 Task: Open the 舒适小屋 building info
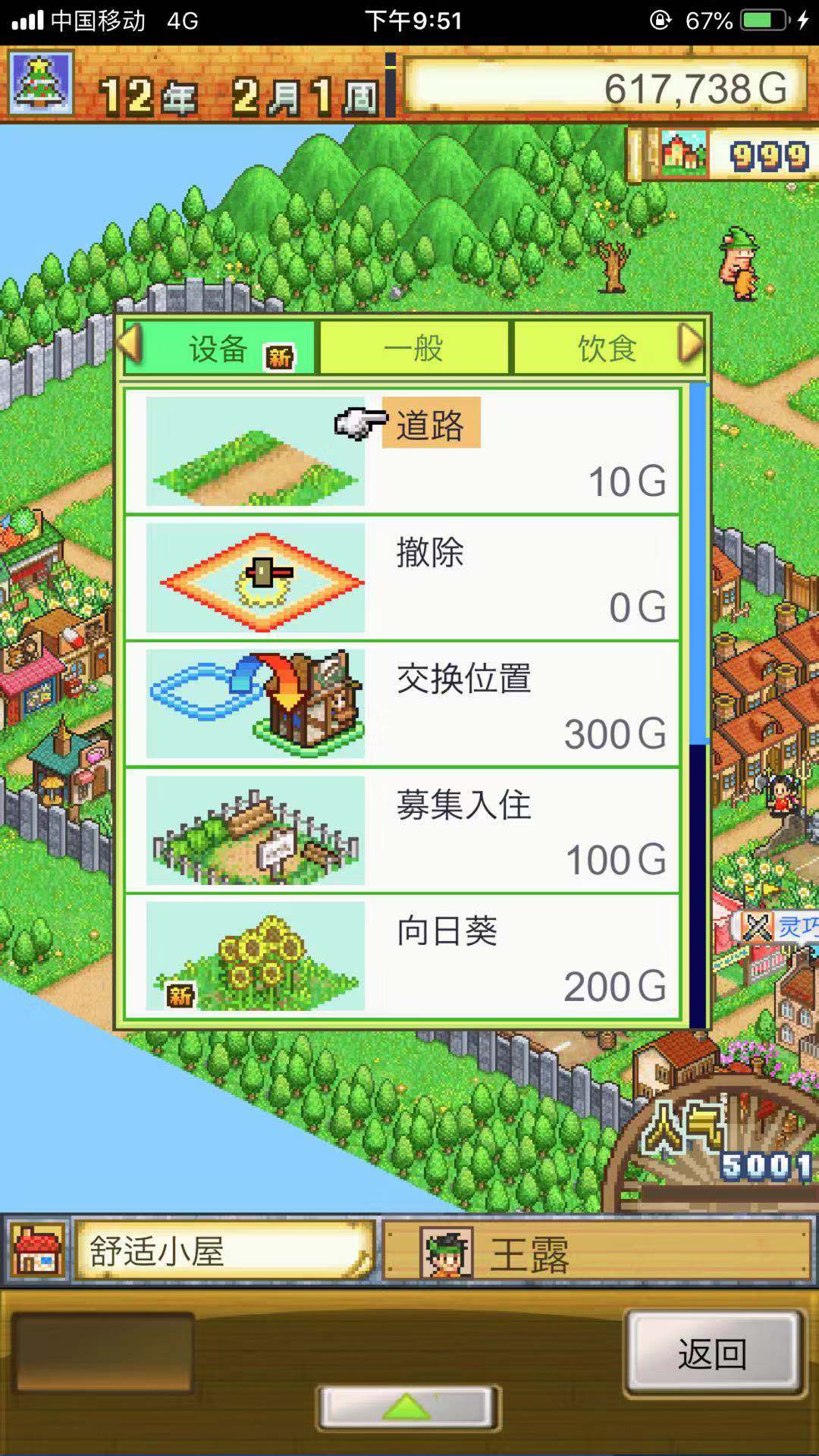224,1250
